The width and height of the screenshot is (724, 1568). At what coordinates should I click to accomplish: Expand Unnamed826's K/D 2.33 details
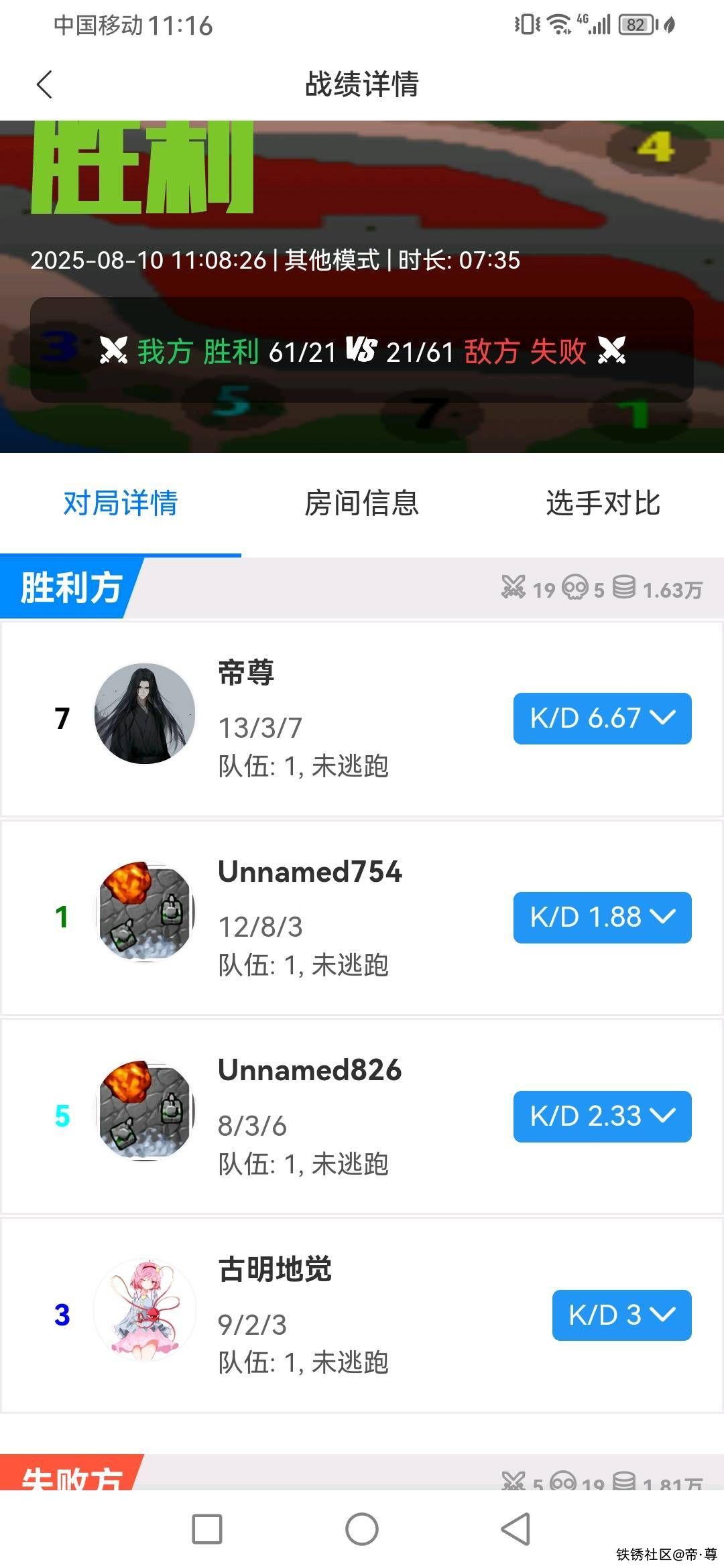click(x=602, y=1116)
